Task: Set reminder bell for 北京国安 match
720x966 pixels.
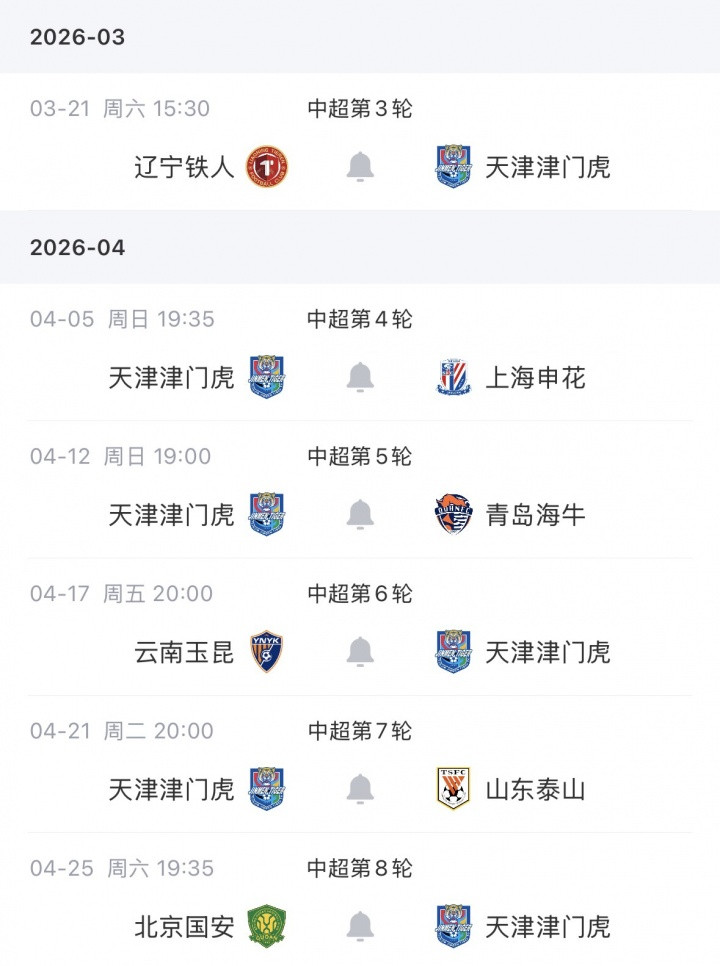Action: pyautogui.click(x=360, y=927)
